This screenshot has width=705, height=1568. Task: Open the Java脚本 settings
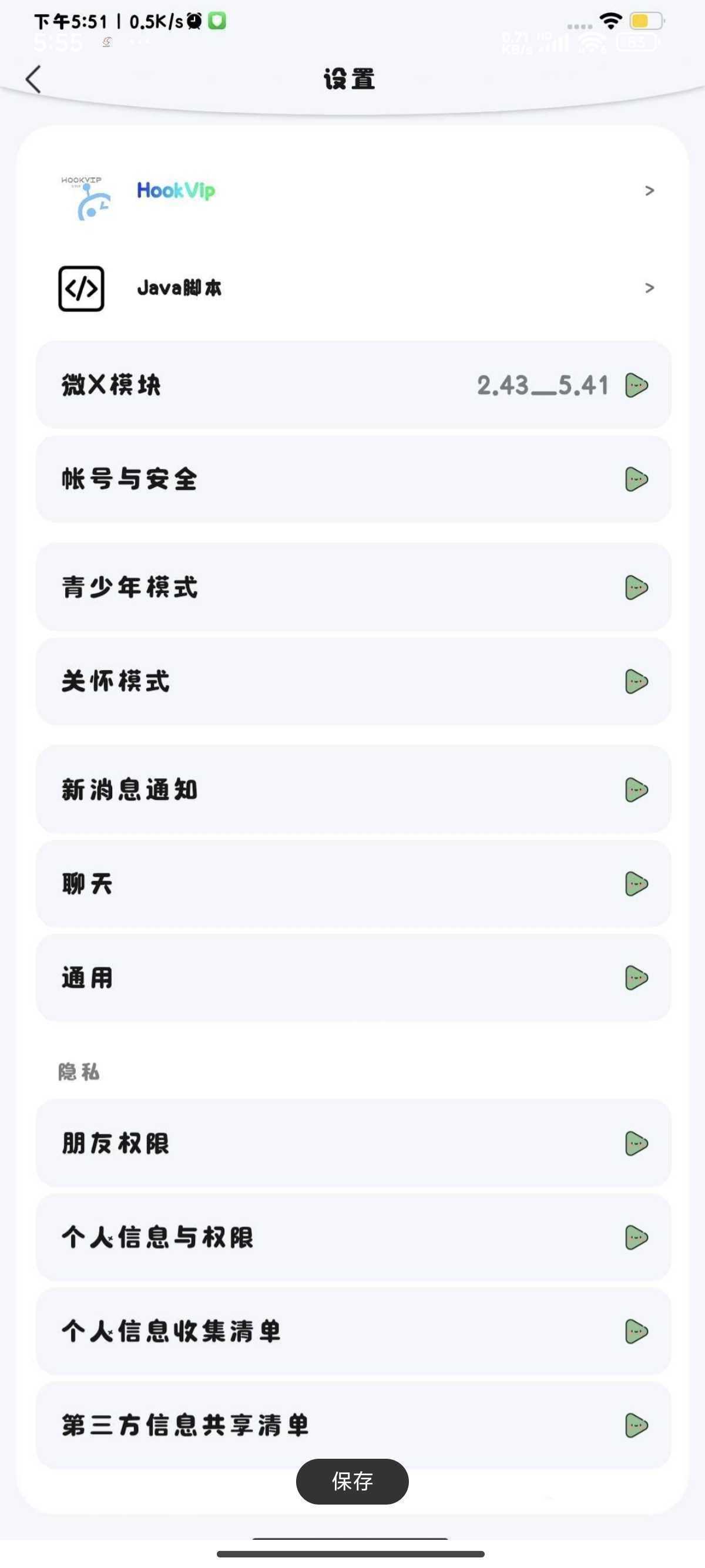pyautogui.click(x=353, y=288)
